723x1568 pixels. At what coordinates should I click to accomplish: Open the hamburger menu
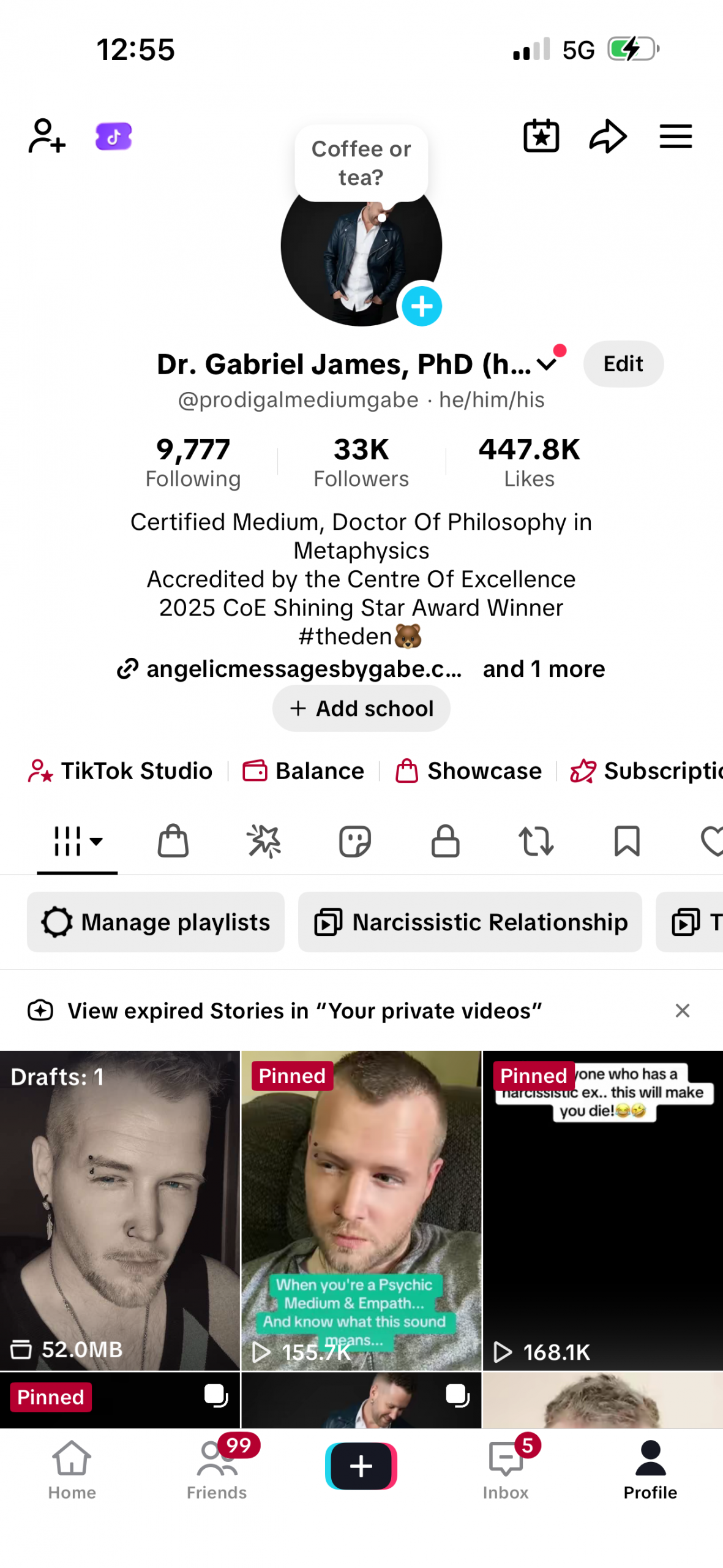[675, 136]
